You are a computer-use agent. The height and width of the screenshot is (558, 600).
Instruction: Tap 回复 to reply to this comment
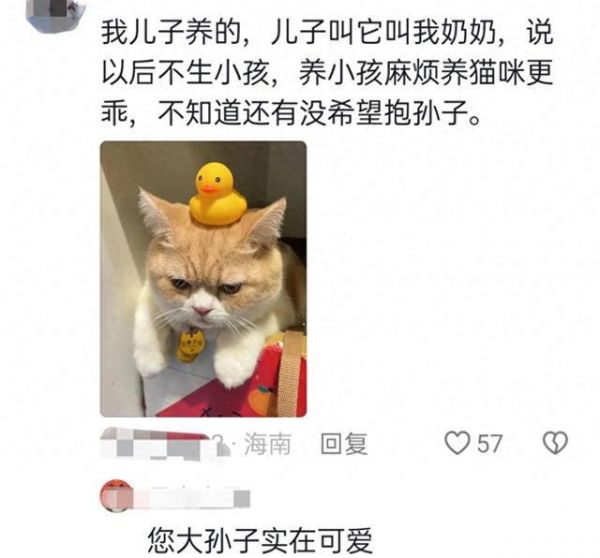coord(344,443)
